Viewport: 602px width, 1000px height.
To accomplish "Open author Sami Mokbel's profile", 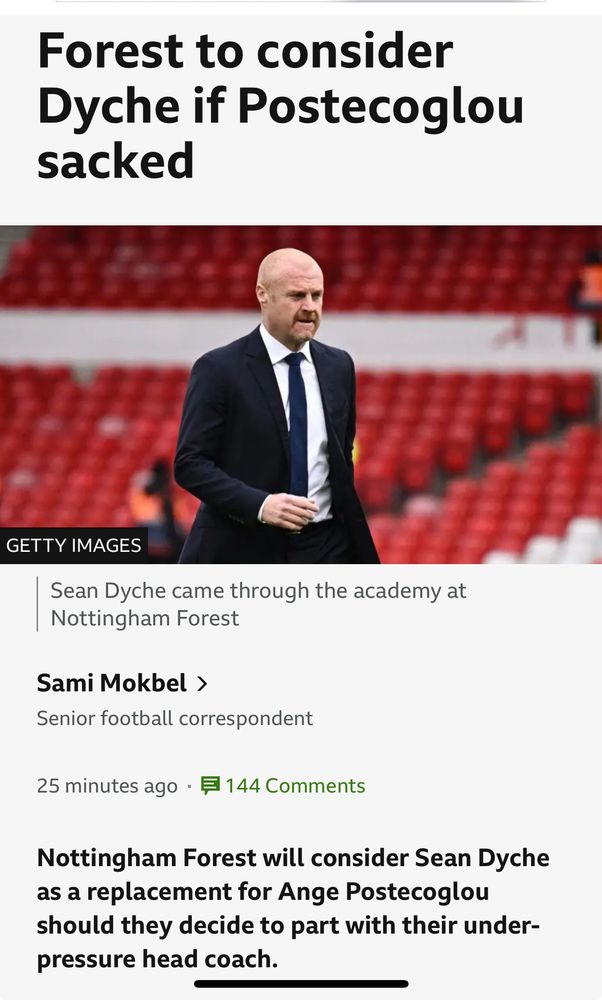I will [122, 684].
